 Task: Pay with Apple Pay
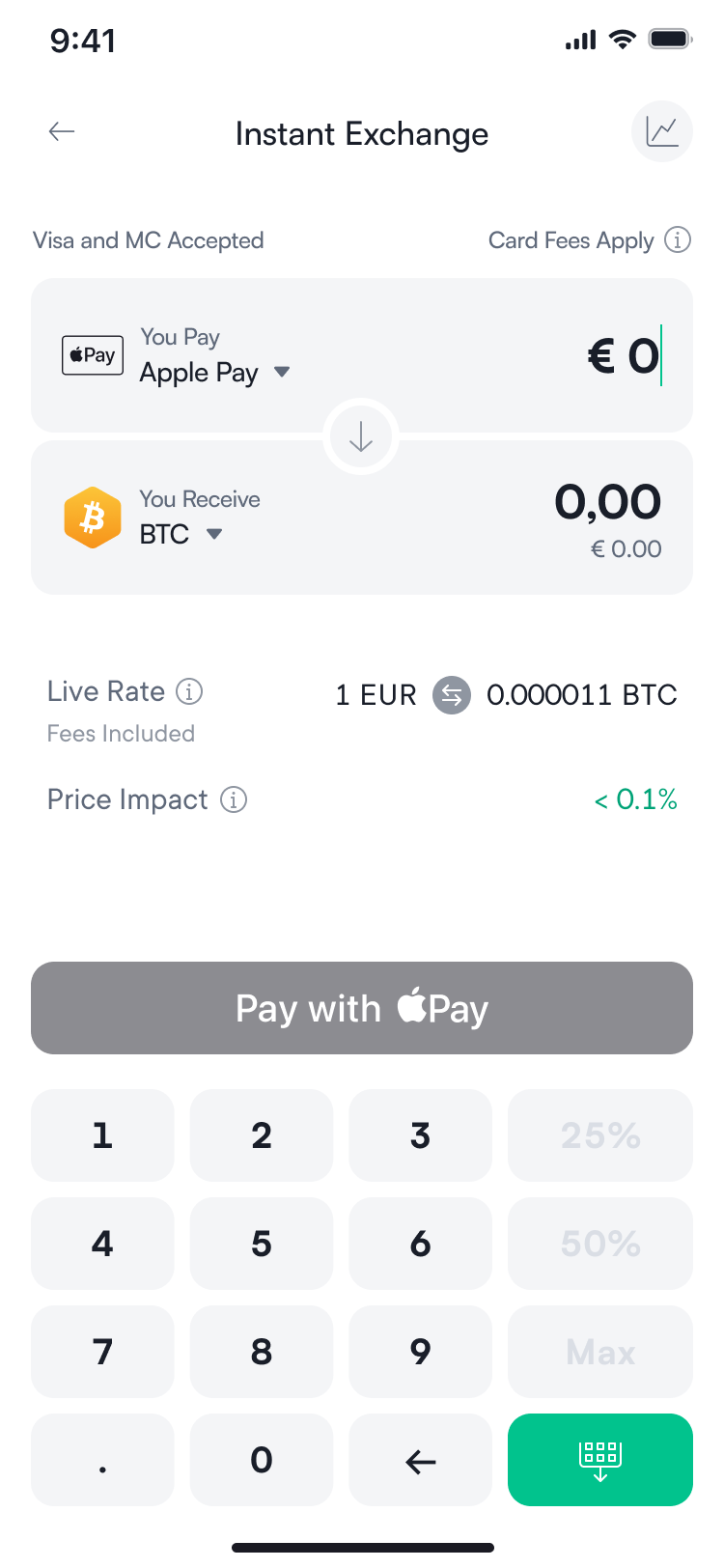pyautogui.click(x=362, y=1008)
